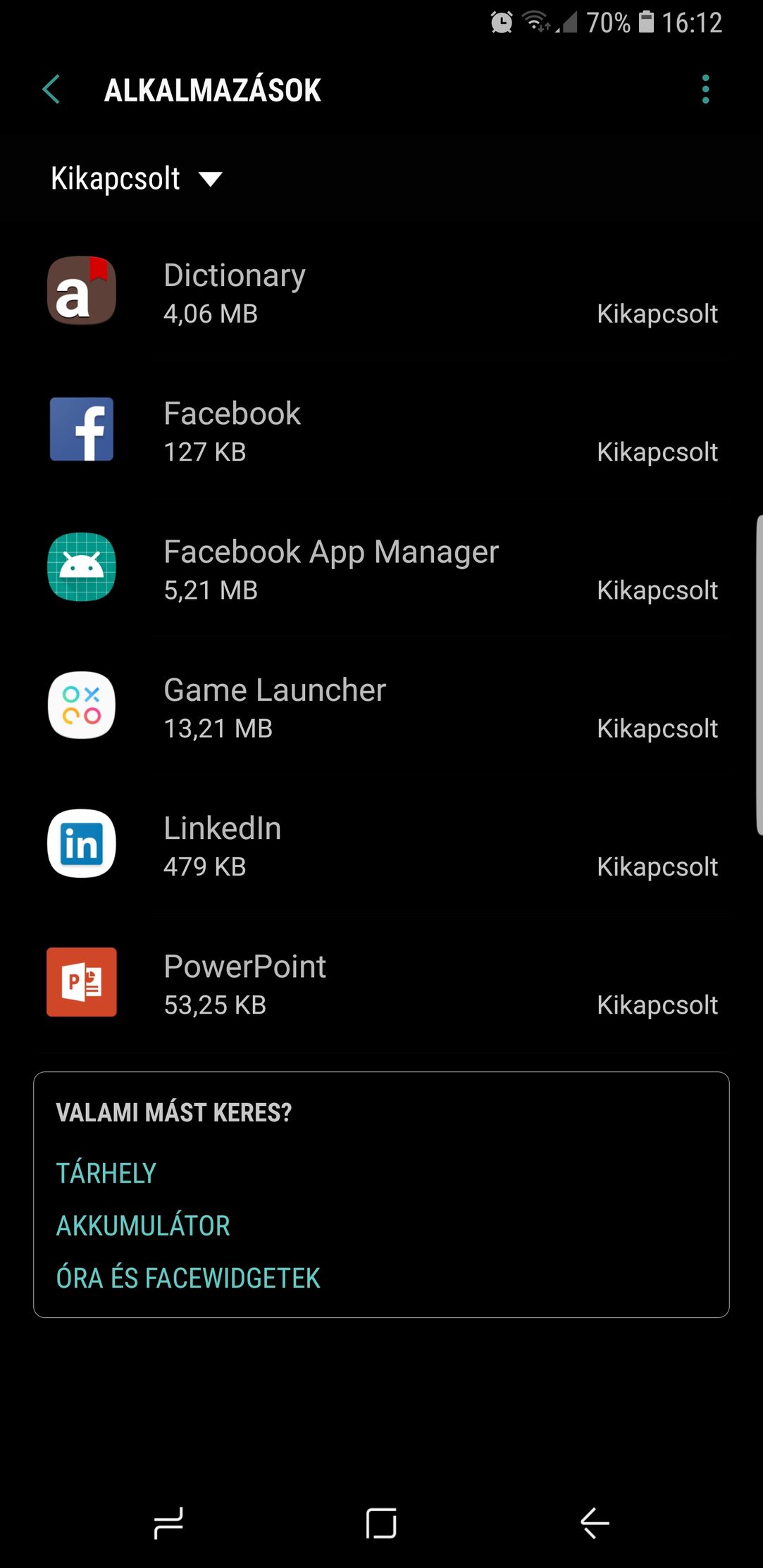Tap the system recent apps button
The width and height of the screenshot is (763, 1568).
point(168,1523)
